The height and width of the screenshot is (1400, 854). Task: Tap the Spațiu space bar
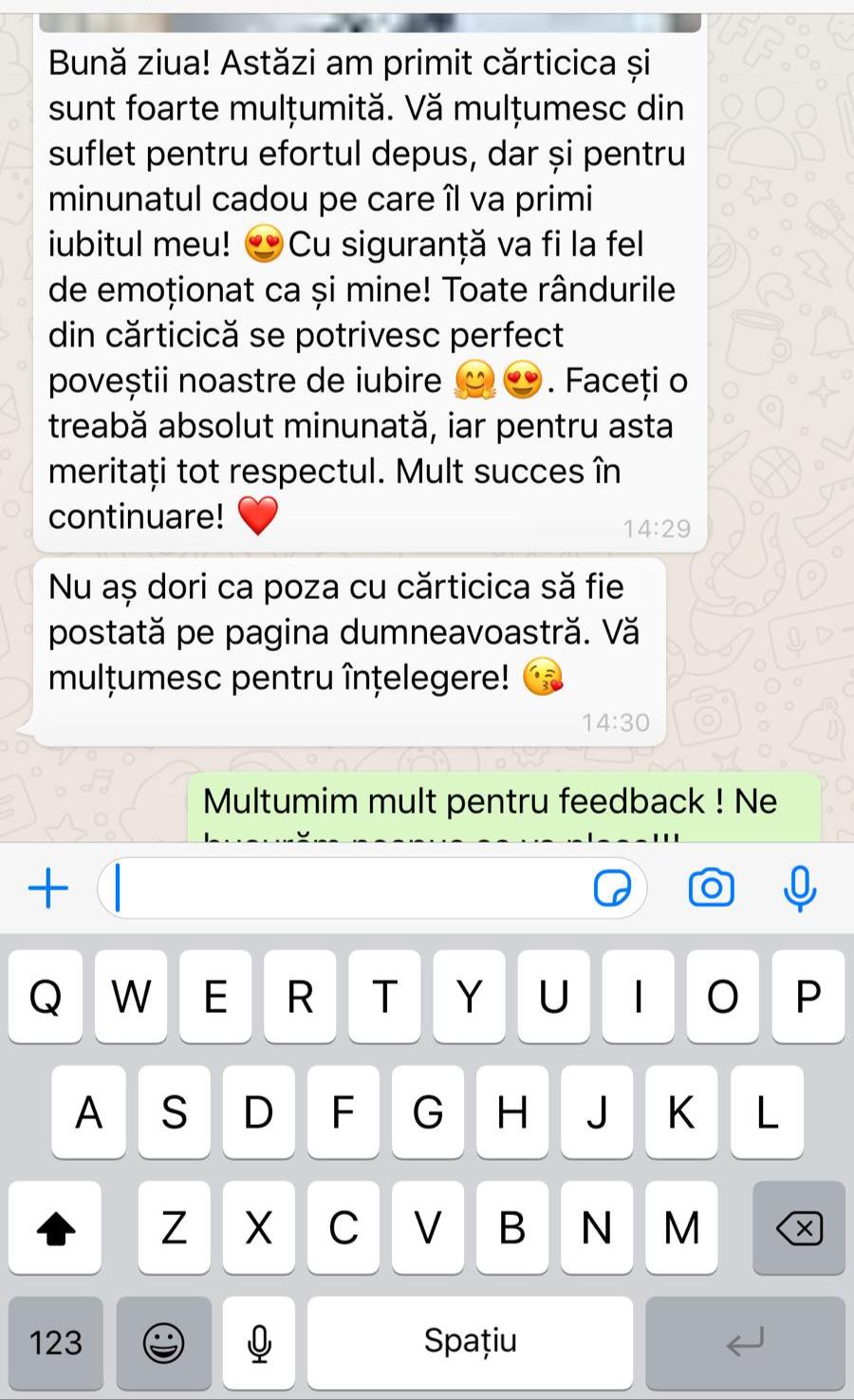[x=471, y=1342]
